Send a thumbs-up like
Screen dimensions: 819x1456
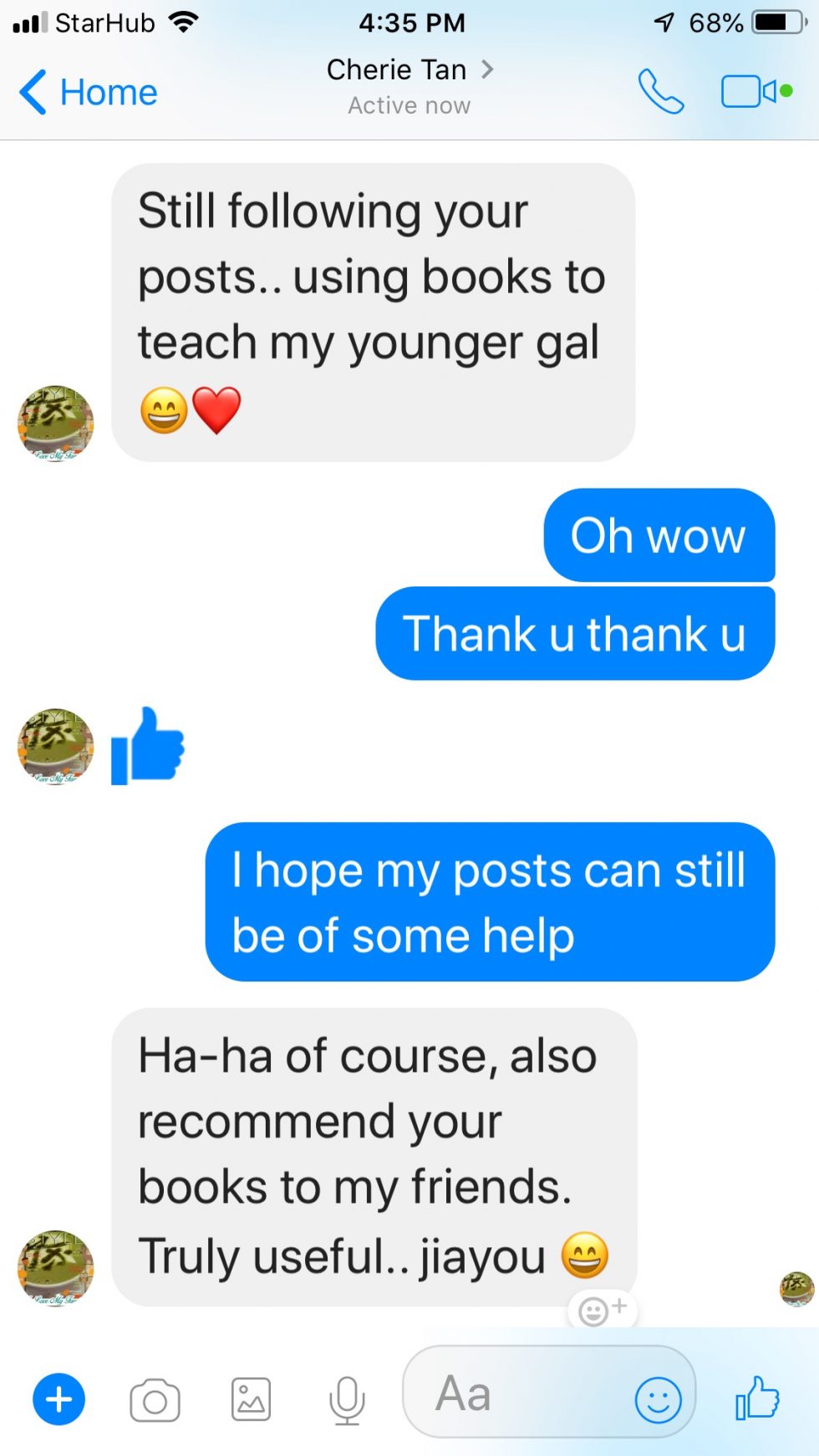click(757, 1398)
